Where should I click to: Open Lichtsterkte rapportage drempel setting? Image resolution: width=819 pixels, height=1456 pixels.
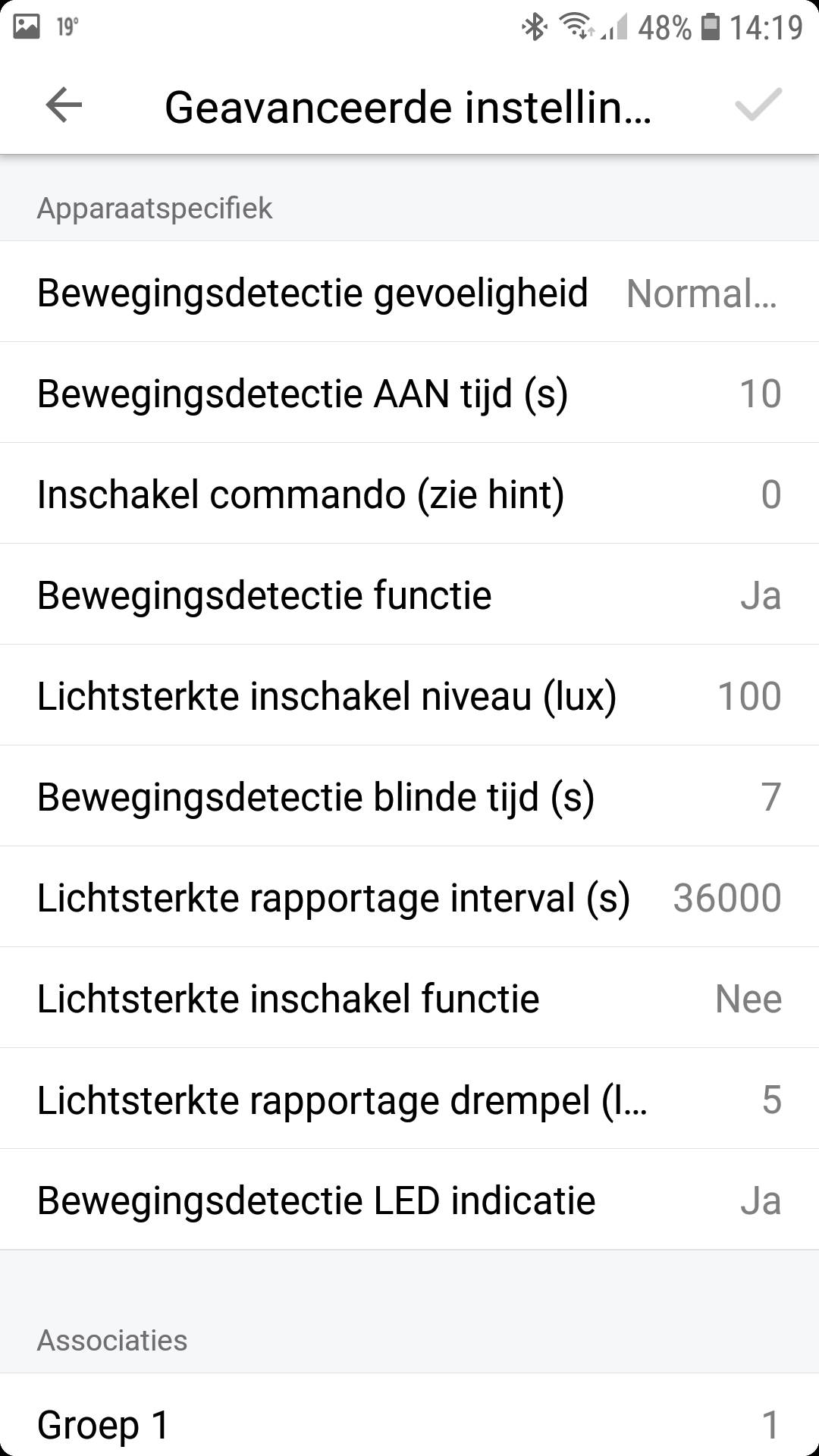pos(409,1100)
